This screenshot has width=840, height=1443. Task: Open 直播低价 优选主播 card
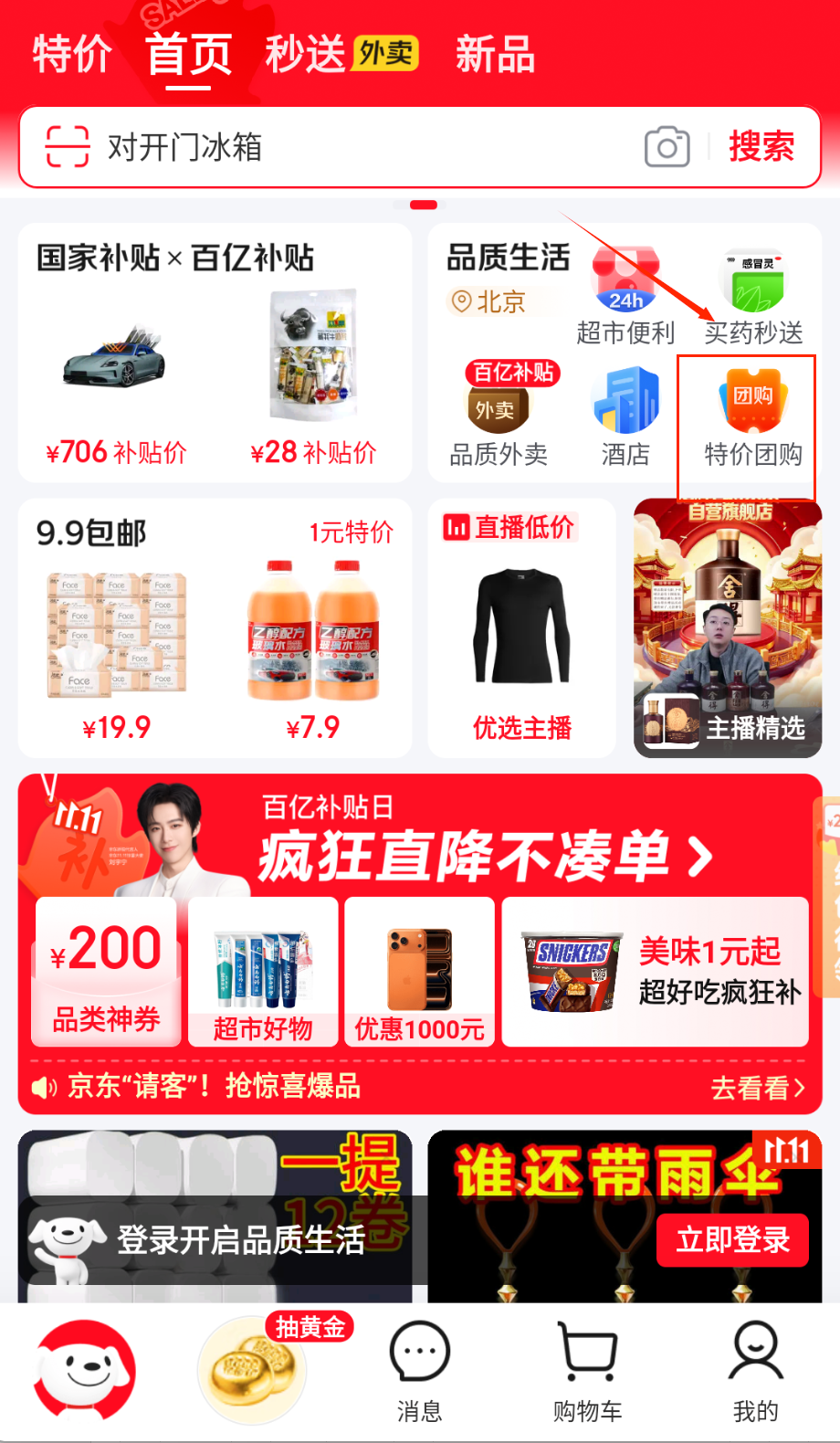tap(521, 628)
